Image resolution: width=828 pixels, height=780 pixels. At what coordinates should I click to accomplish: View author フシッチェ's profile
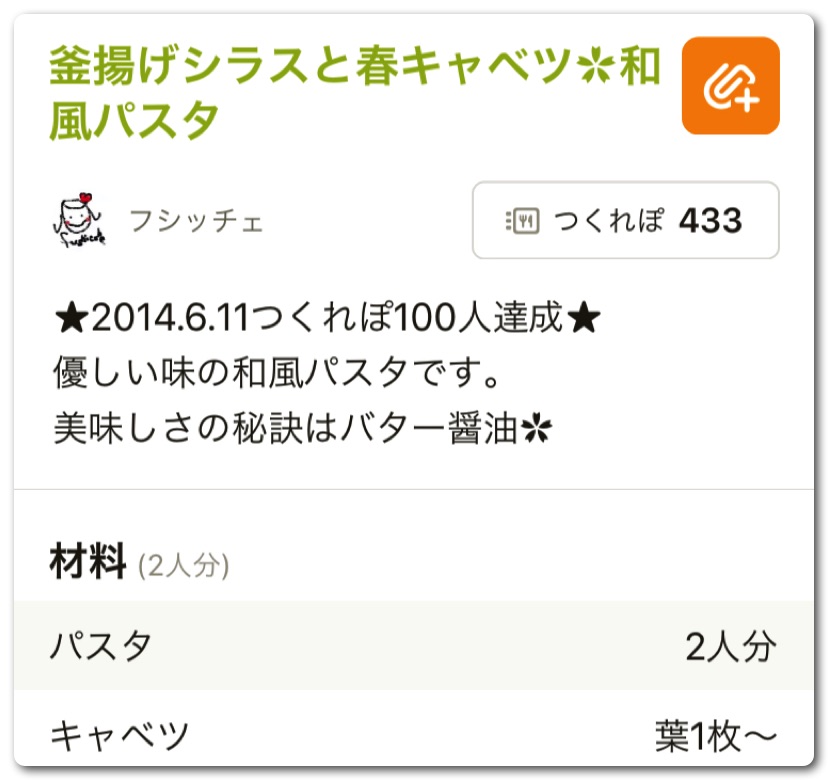tap(196, 220)
